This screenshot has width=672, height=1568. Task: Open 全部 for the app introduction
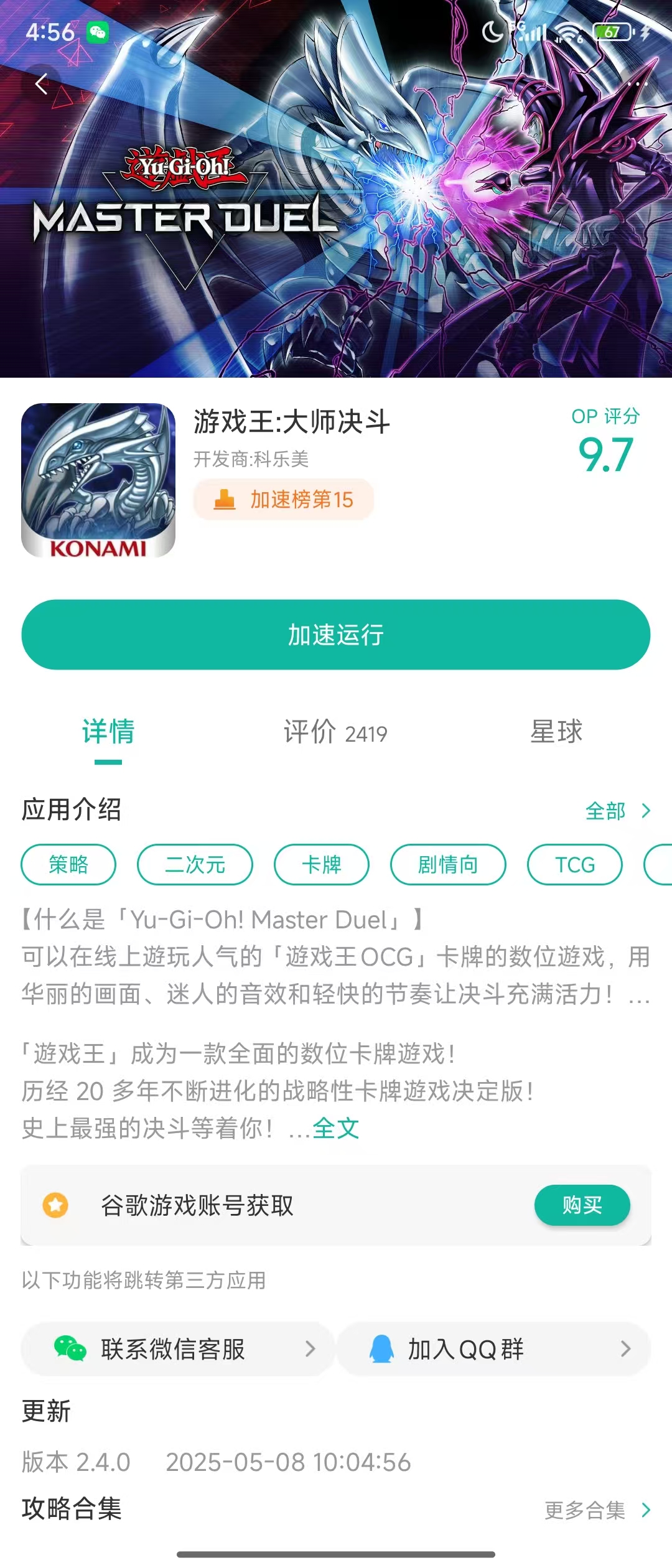point(617,811)
